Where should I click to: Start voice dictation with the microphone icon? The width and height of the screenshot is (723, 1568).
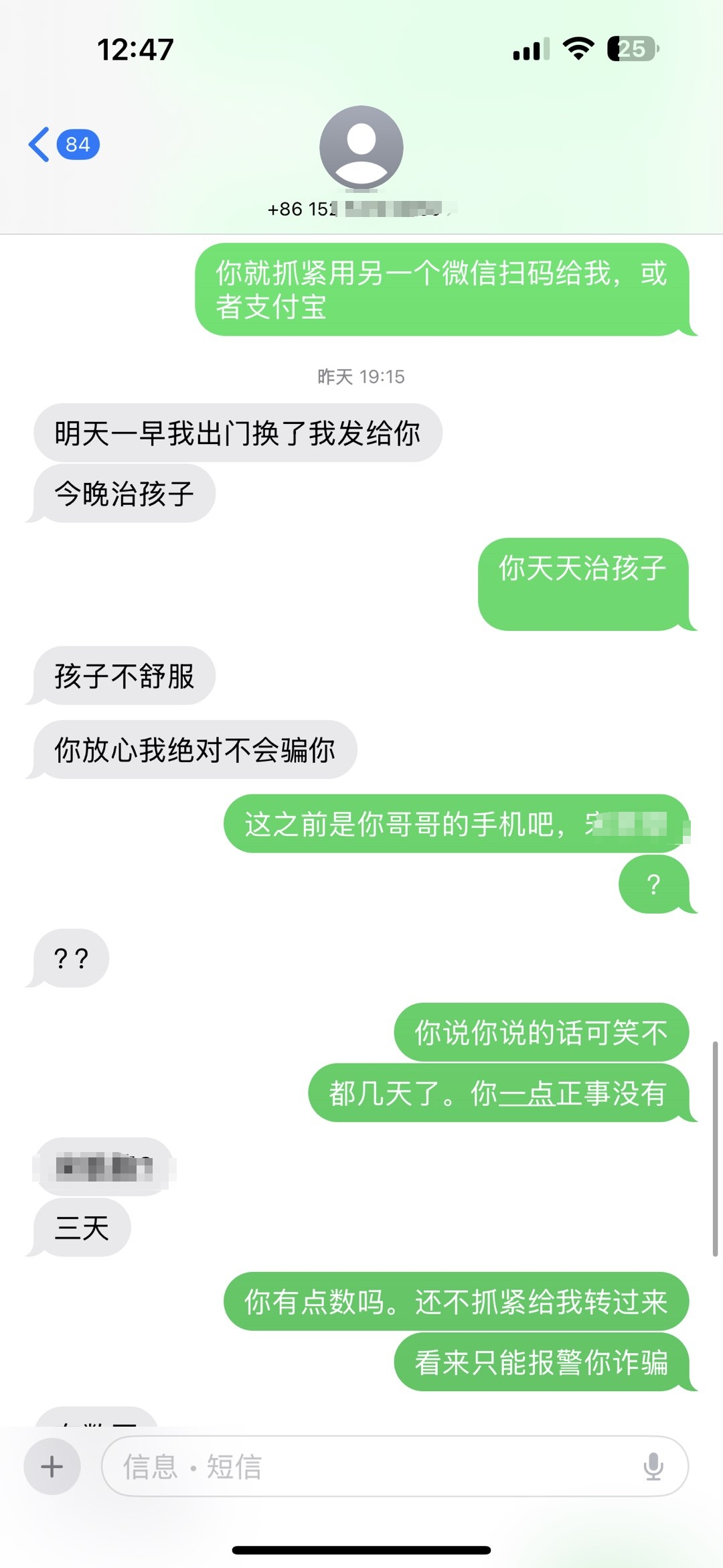pos(653,1466)
